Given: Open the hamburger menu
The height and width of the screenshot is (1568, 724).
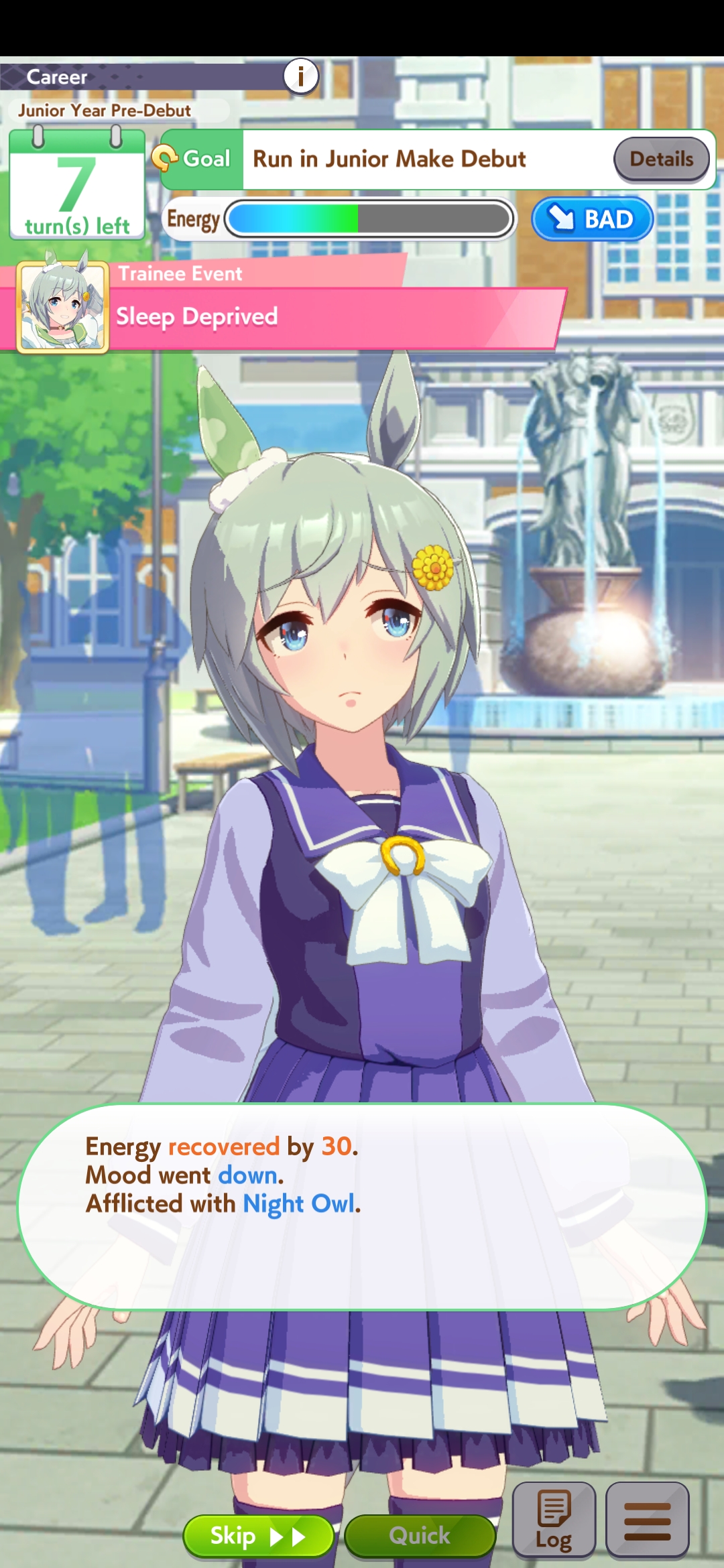Looking at the screenshot, I should pos(647,1520).
